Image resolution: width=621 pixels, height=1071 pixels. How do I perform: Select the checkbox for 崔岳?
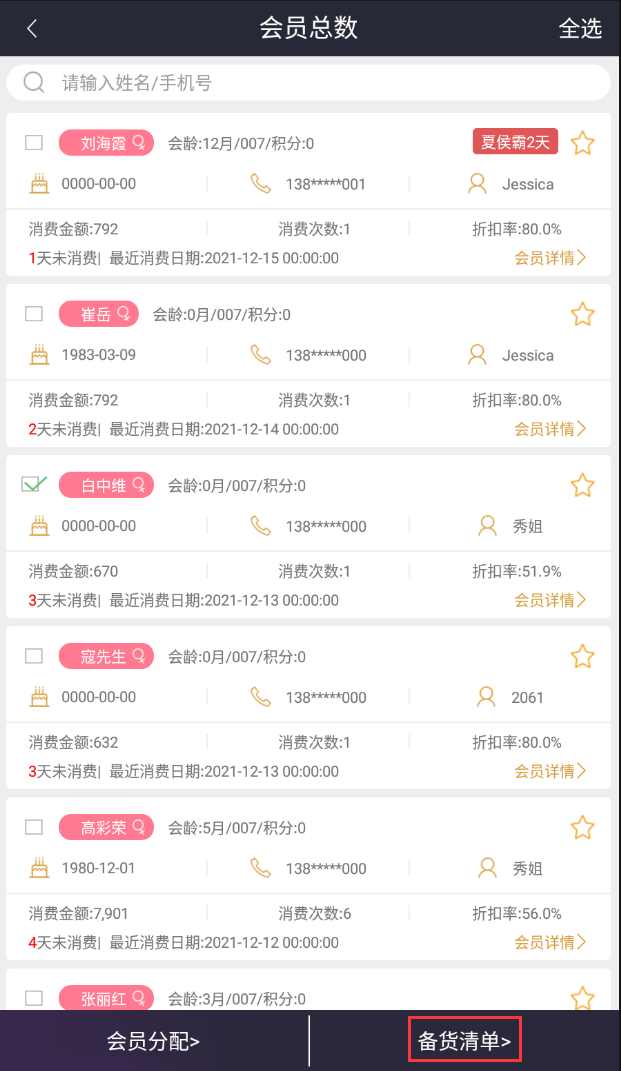pyautogui.click(x=34, y=314)
